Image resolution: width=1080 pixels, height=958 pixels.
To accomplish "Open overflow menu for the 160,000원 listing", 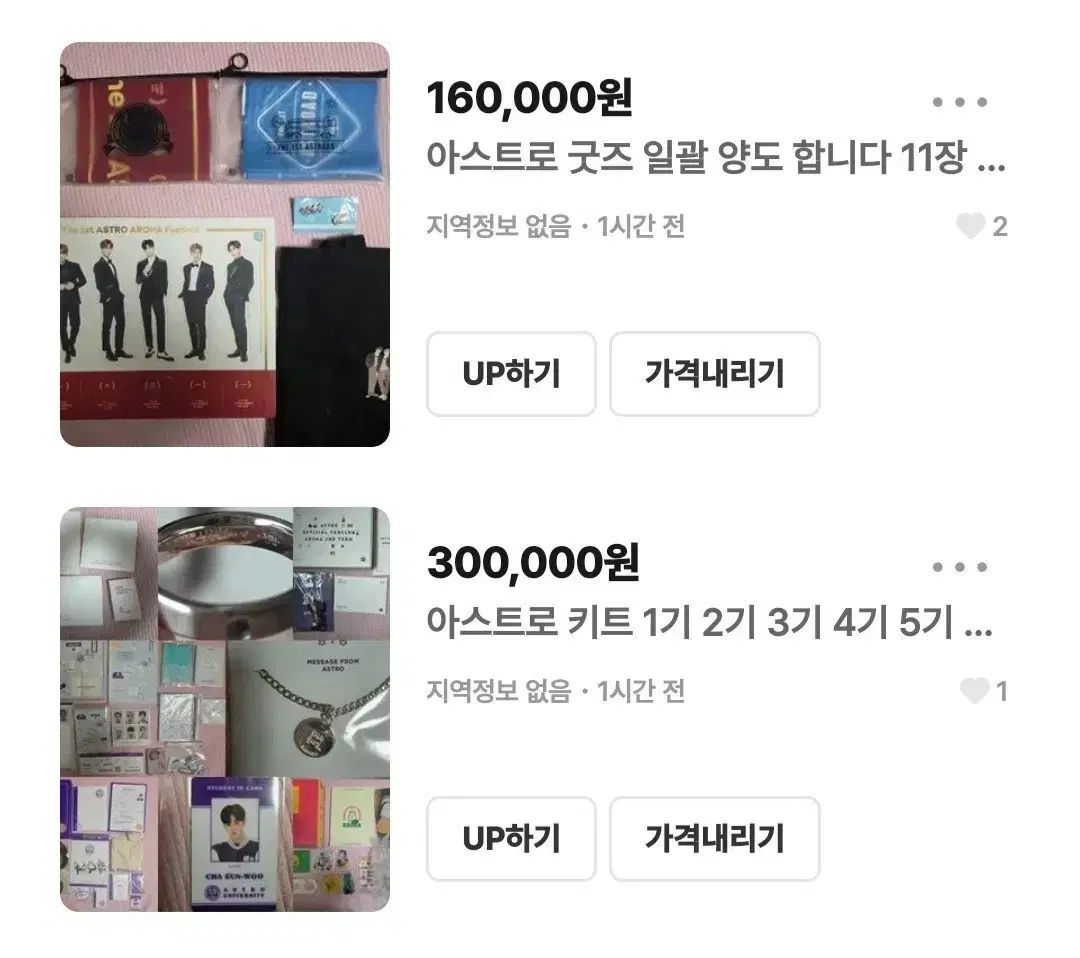I will click(x=959, y=102).
